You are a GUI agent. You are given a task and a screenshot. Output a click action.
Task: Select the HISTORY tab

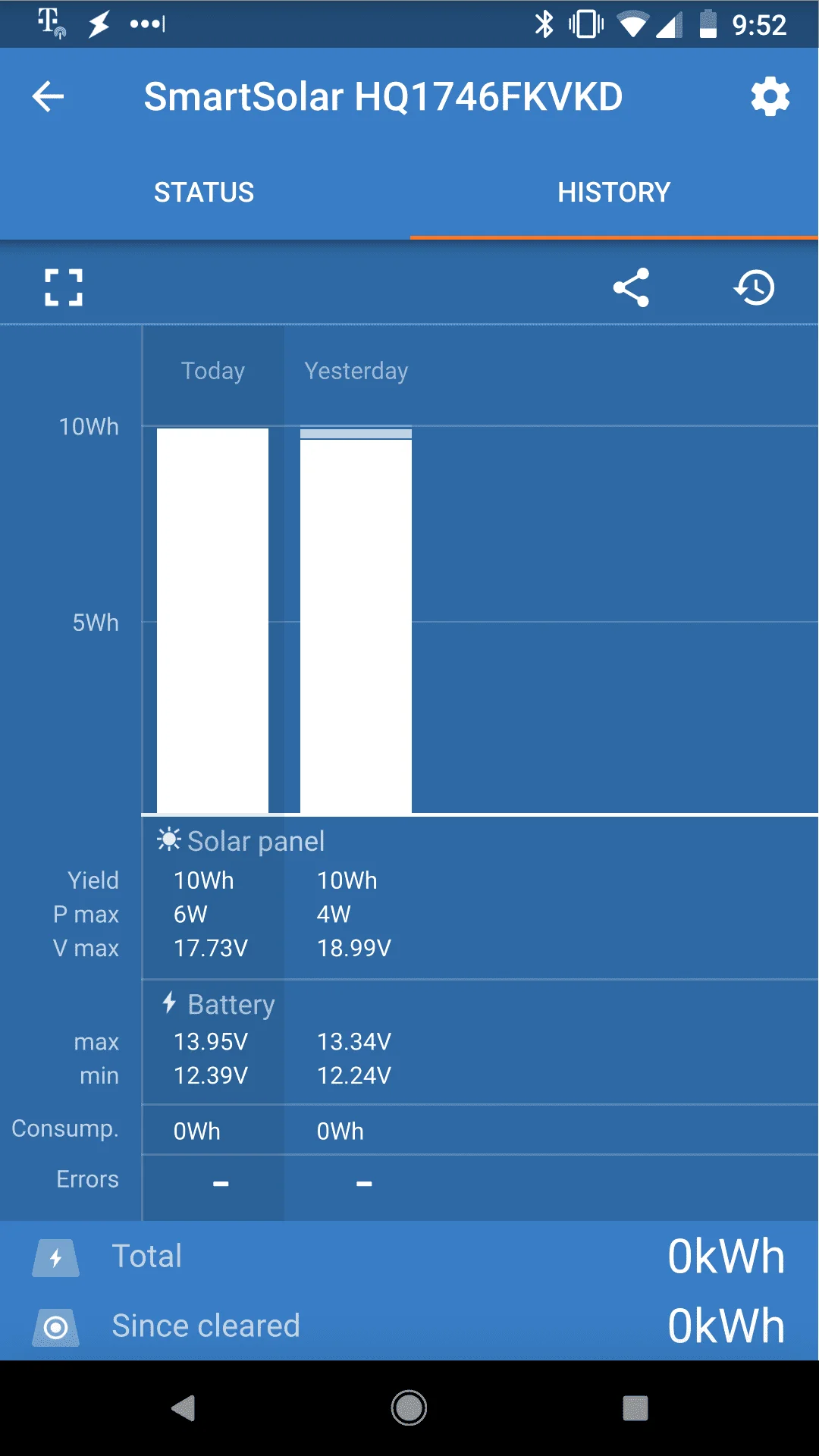613,193
